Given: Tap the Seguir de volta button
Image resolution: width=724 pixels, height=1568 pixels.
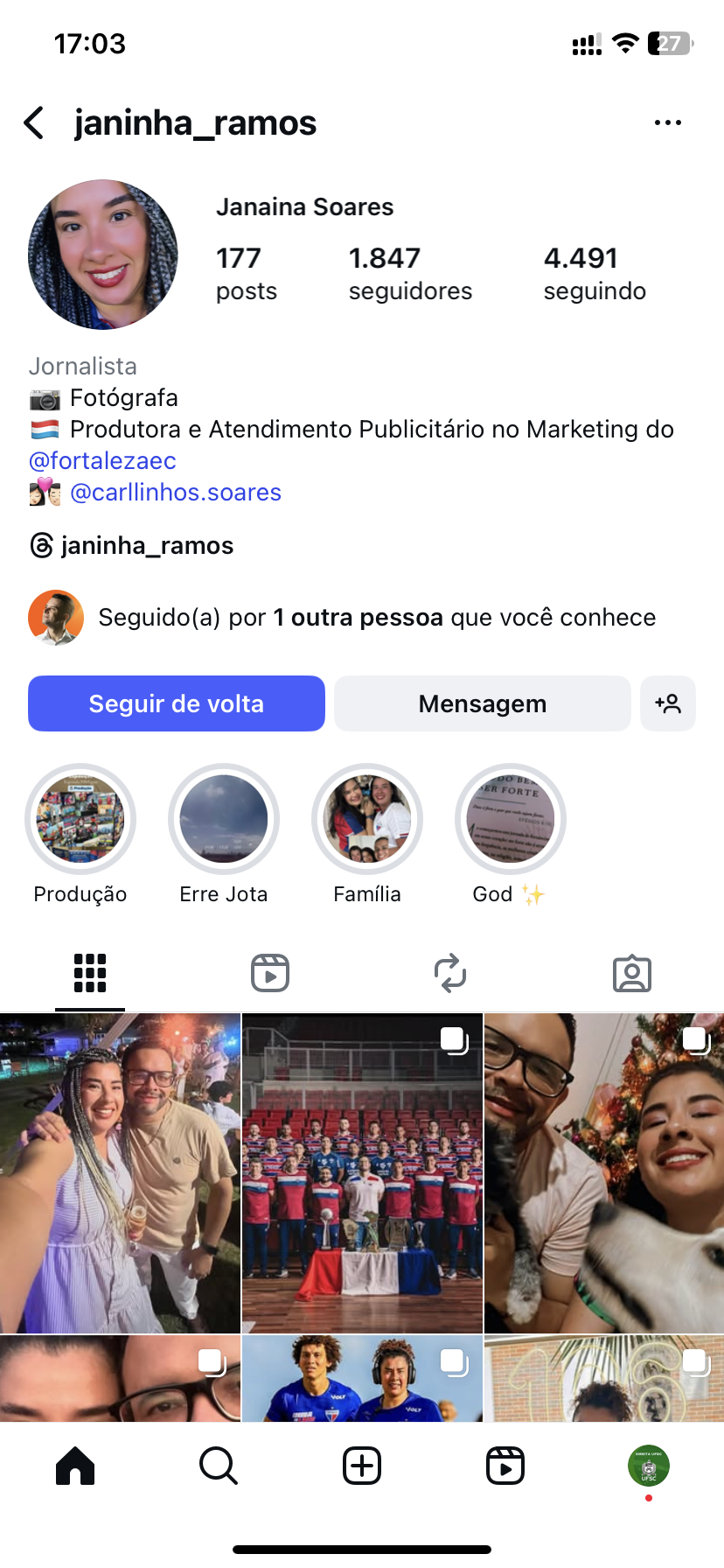Looking at the screenshot, I should click(x=177, y=703).
